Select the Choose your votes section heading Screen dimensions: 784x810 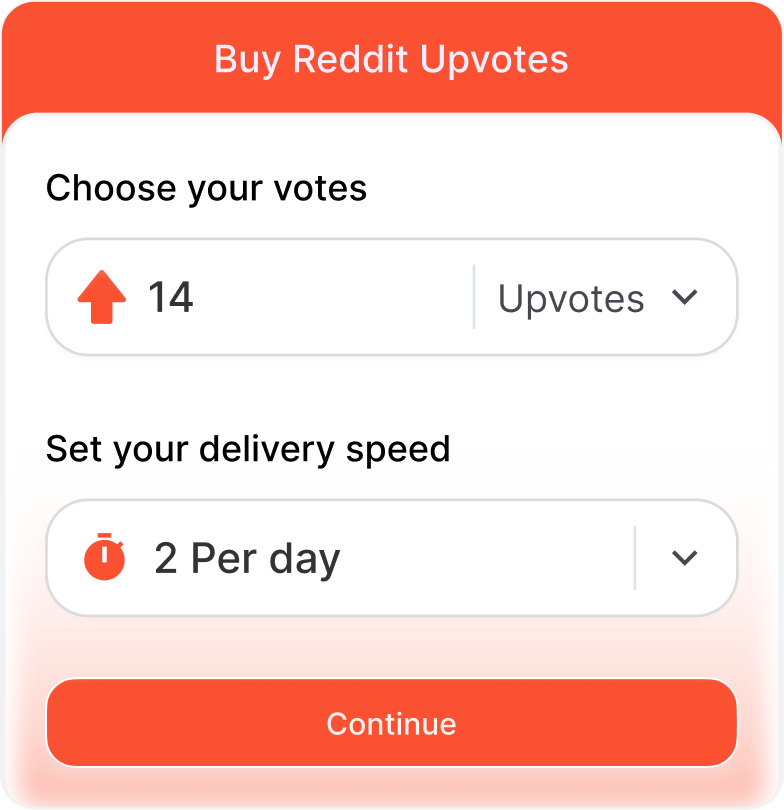click(x=207, y=187)
